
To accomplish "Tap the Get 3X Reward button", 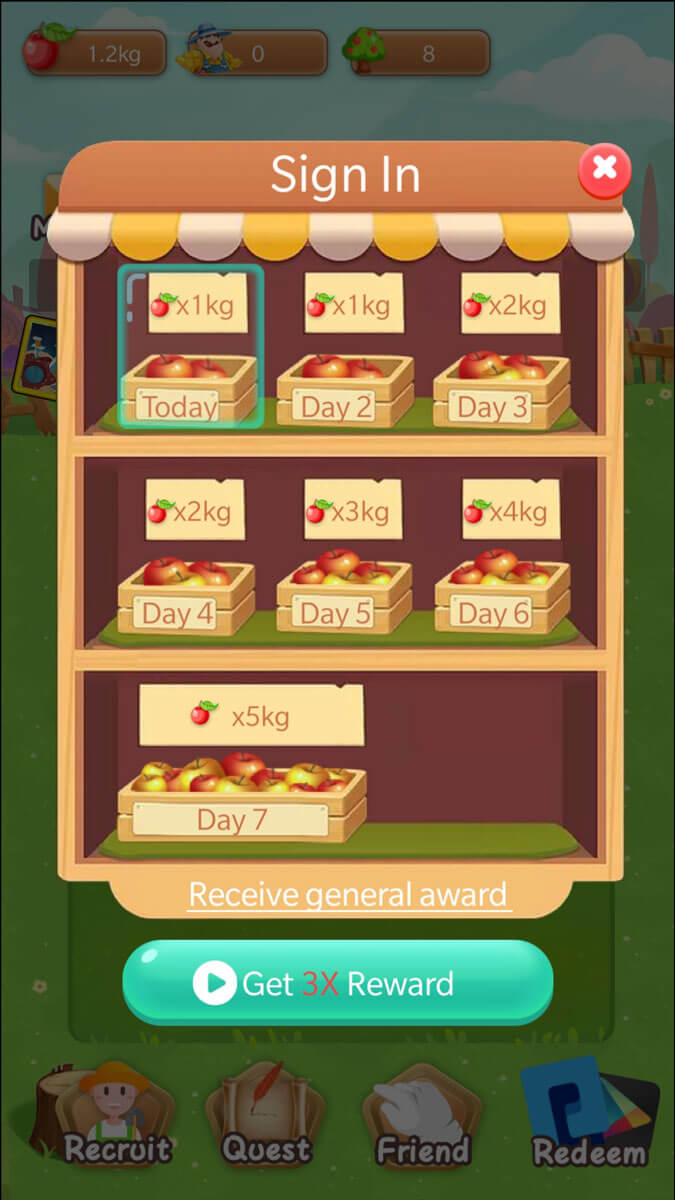I will 337,983.
